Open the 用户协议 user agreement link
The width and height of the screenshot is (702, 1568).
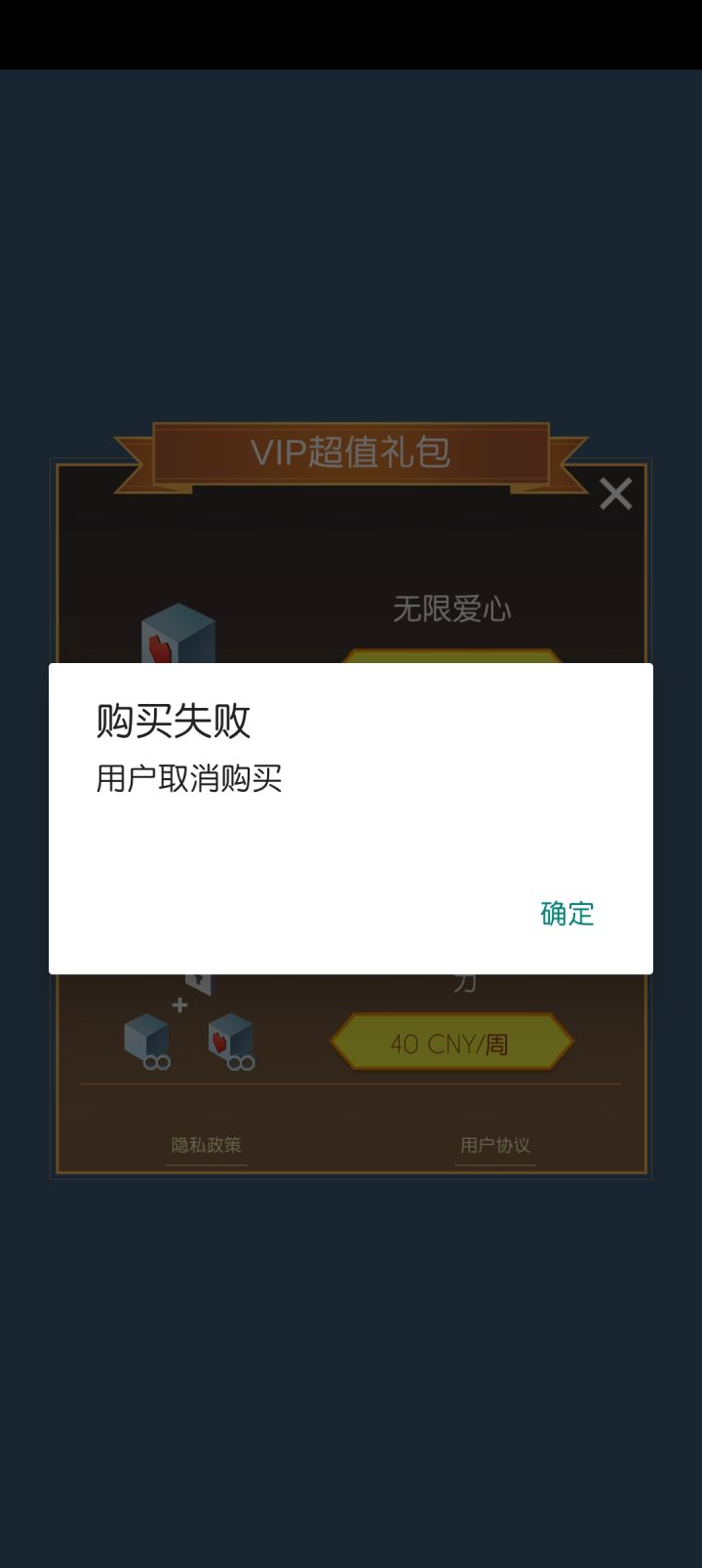coord(494,1146)
